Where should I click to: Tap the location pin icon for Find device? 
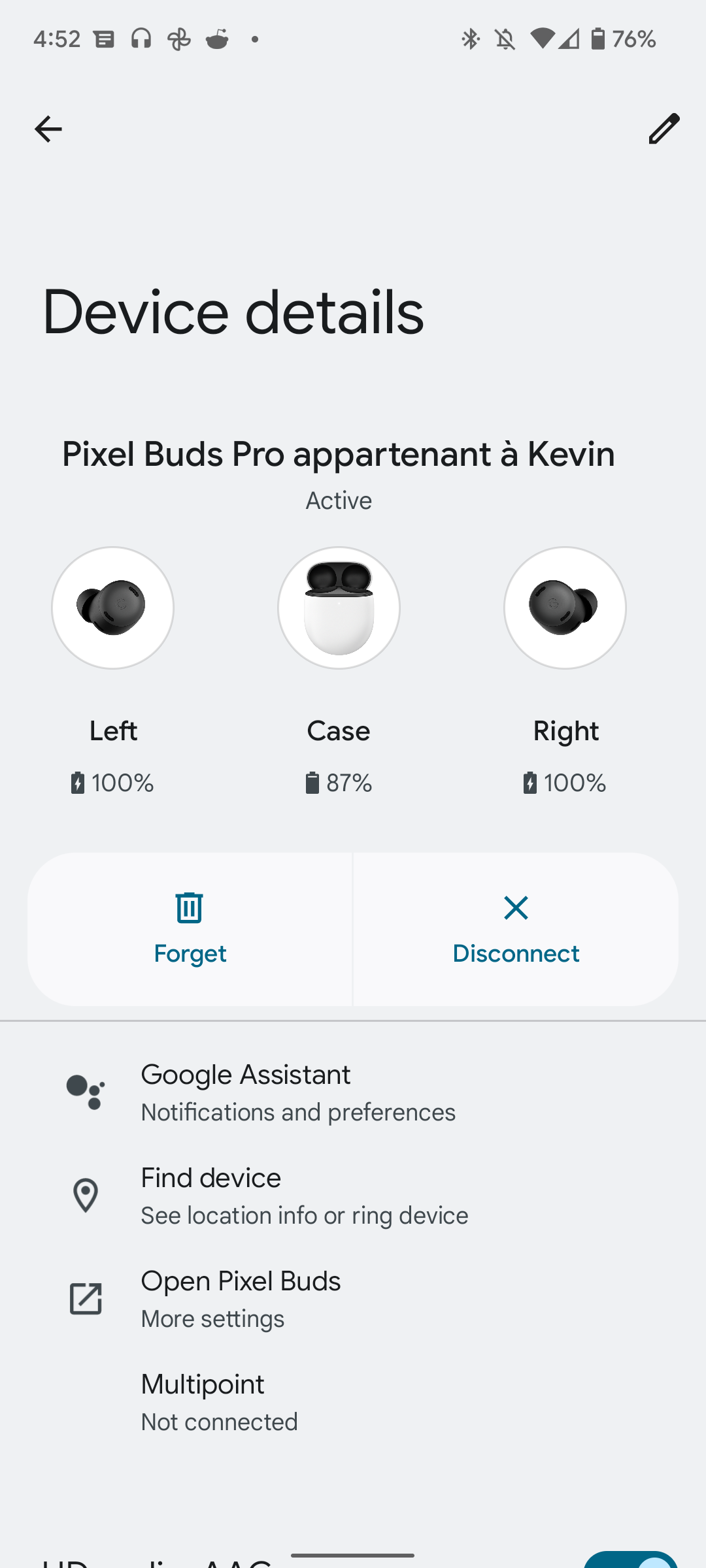[x=86, y=1194]
